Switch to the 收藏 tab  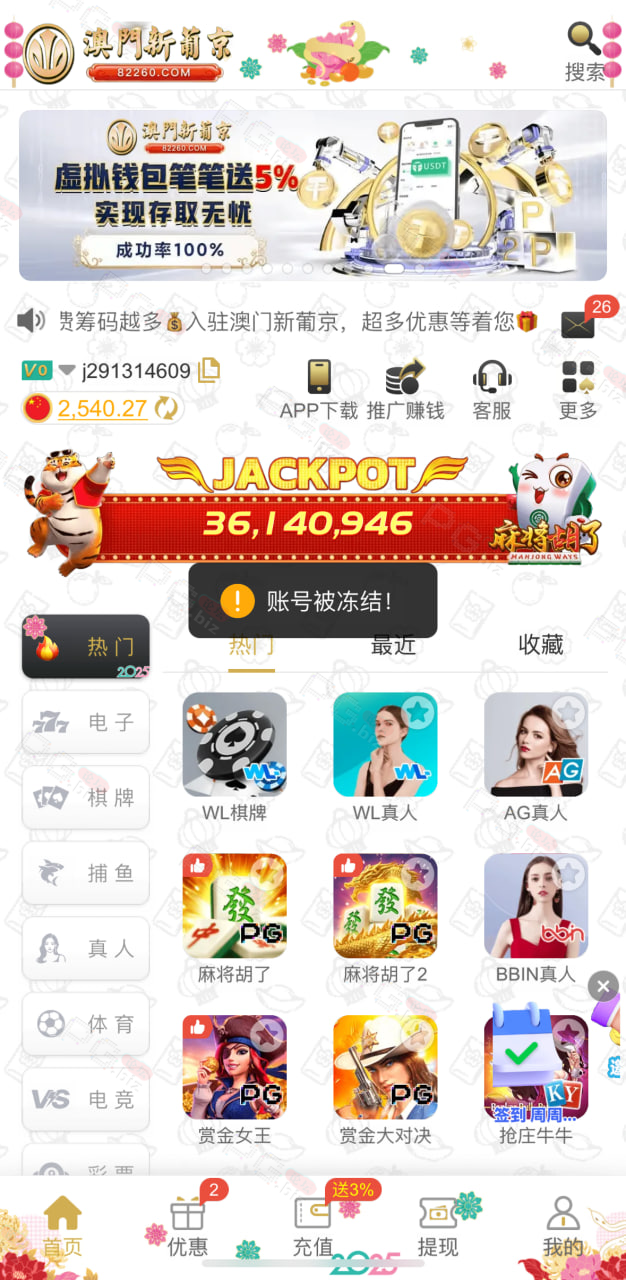click(x=541, y=645)
